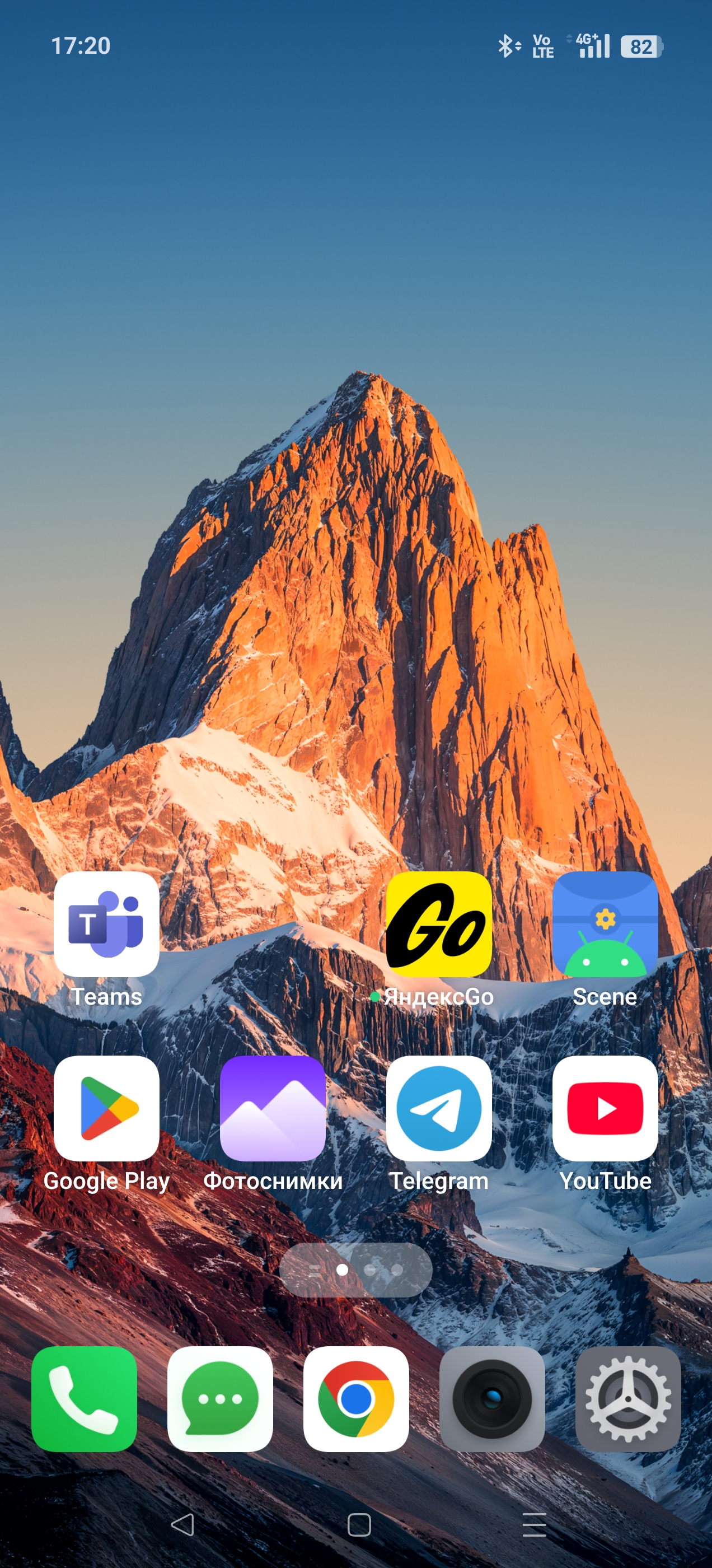Open the Phone dialer in the dock
This screenshot has height=1568, width=712.
point(84,1399)
